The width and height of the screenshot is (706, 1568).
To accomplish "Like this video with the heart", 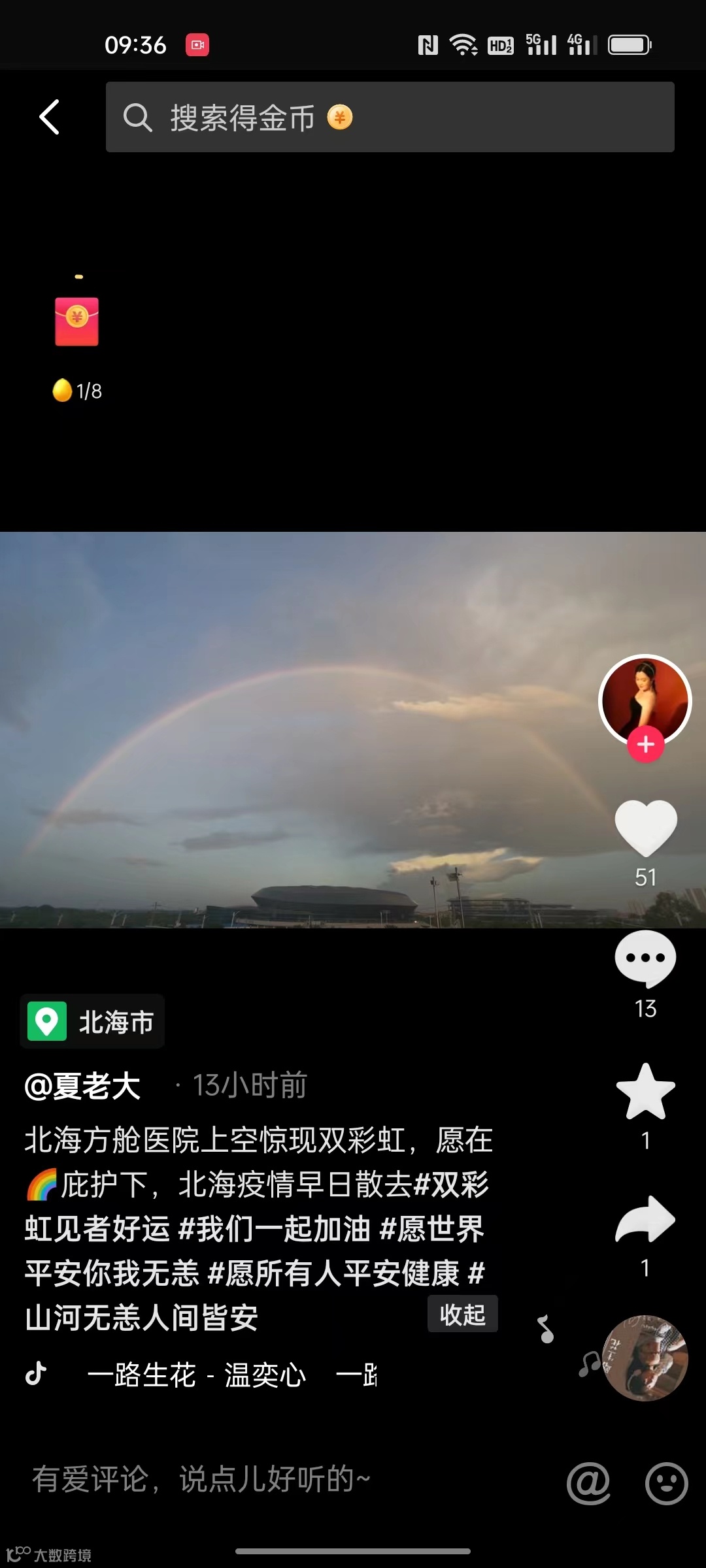I will pos(646,827).
